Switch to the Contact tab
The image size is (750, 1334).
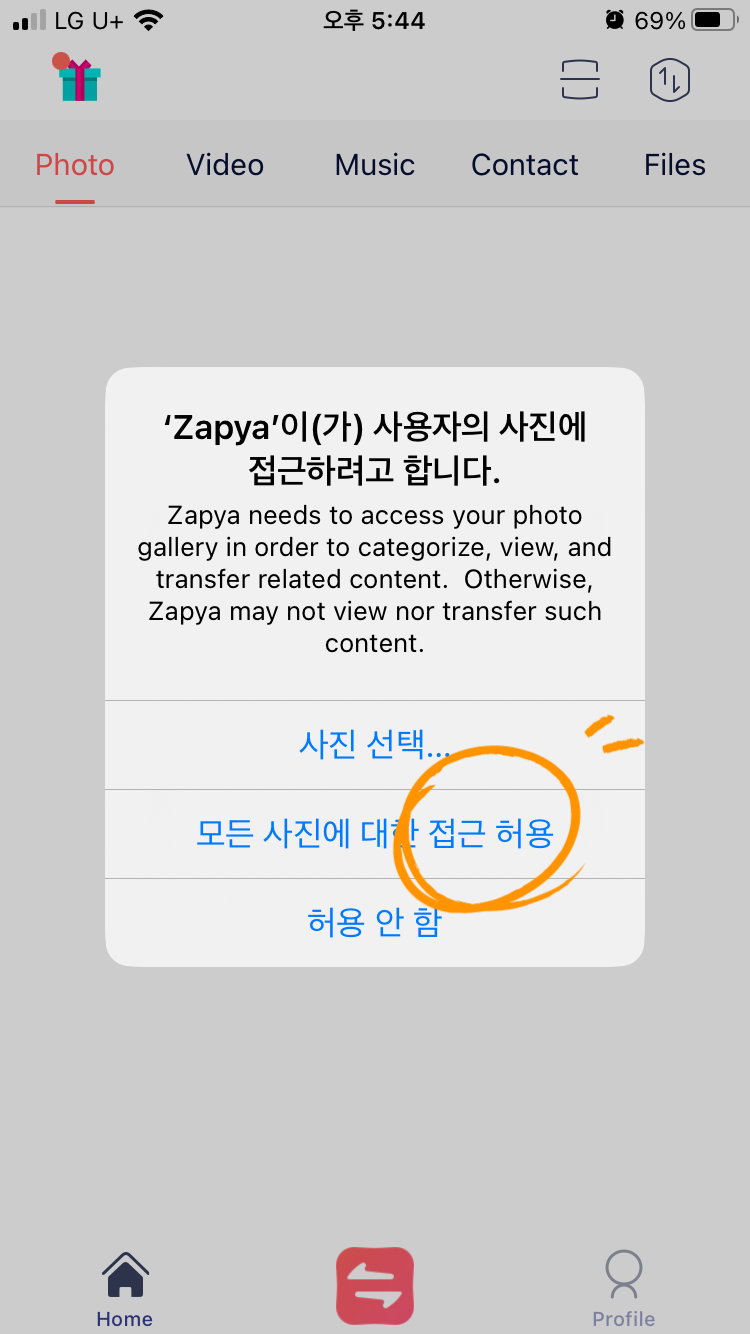pyautogui.click(x=525, y=165)
